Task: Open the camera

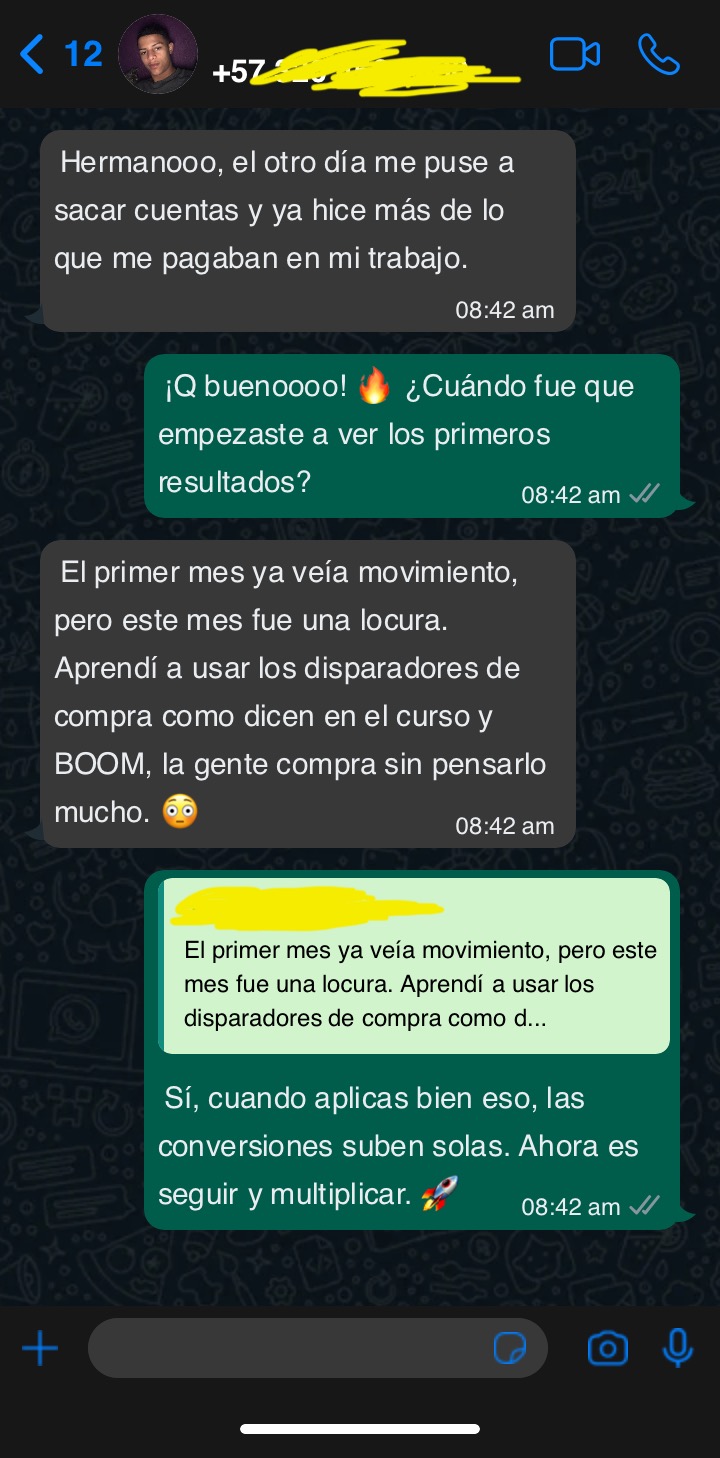Action: [607, 1349]
